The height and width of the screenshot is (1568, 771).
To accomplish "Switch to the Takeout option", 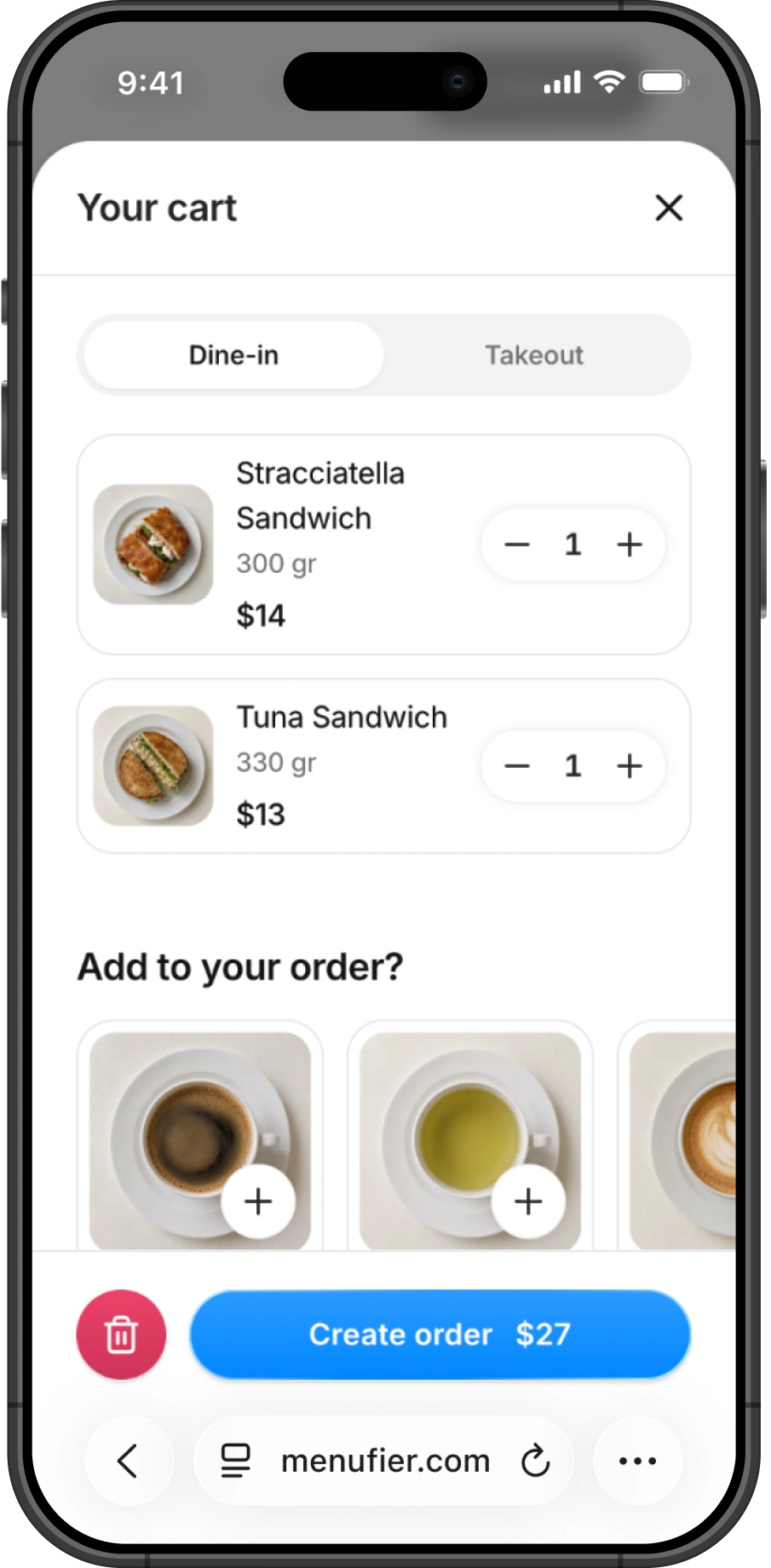I will 534,355.
